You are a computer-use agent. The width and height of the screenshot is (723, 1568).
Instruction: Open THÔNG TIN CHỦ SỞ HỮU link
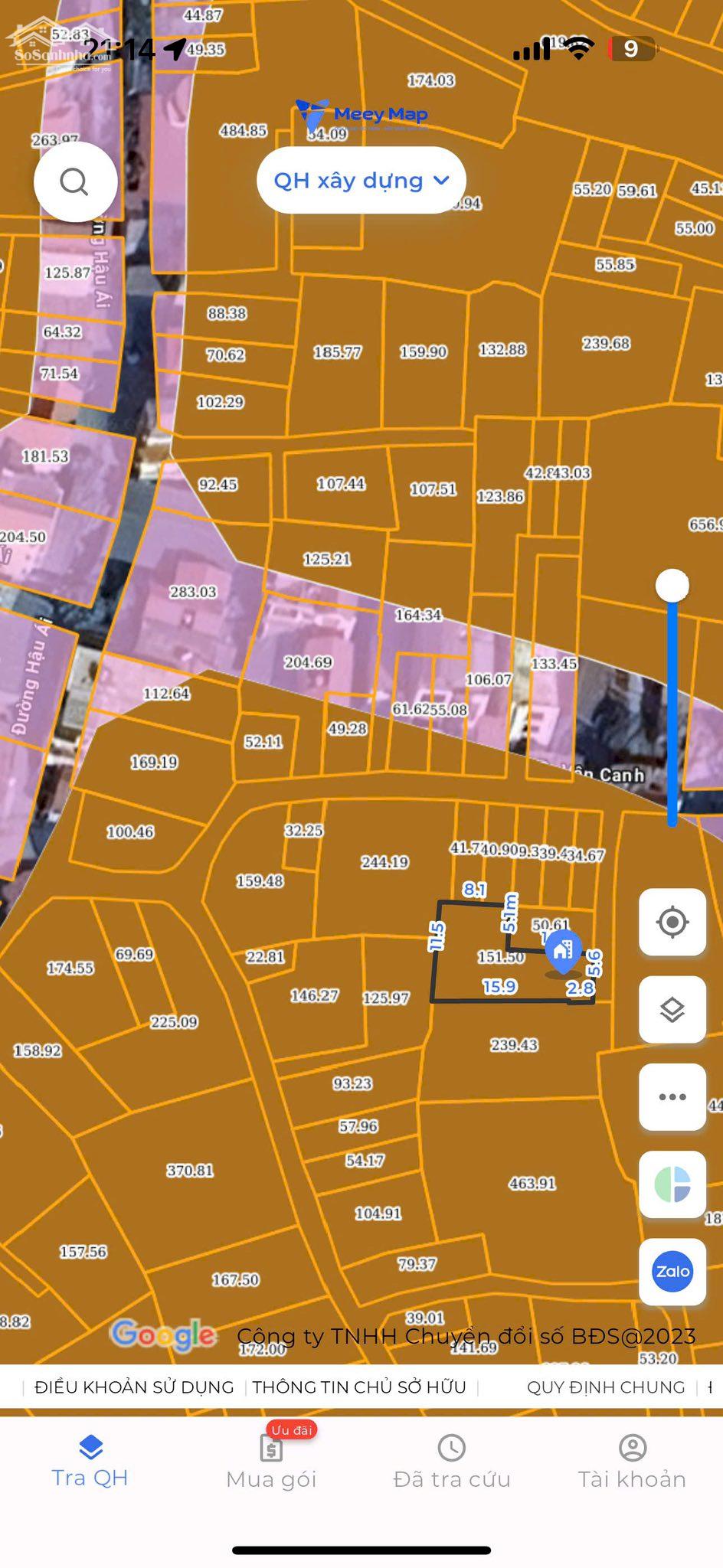(359, 1387)
